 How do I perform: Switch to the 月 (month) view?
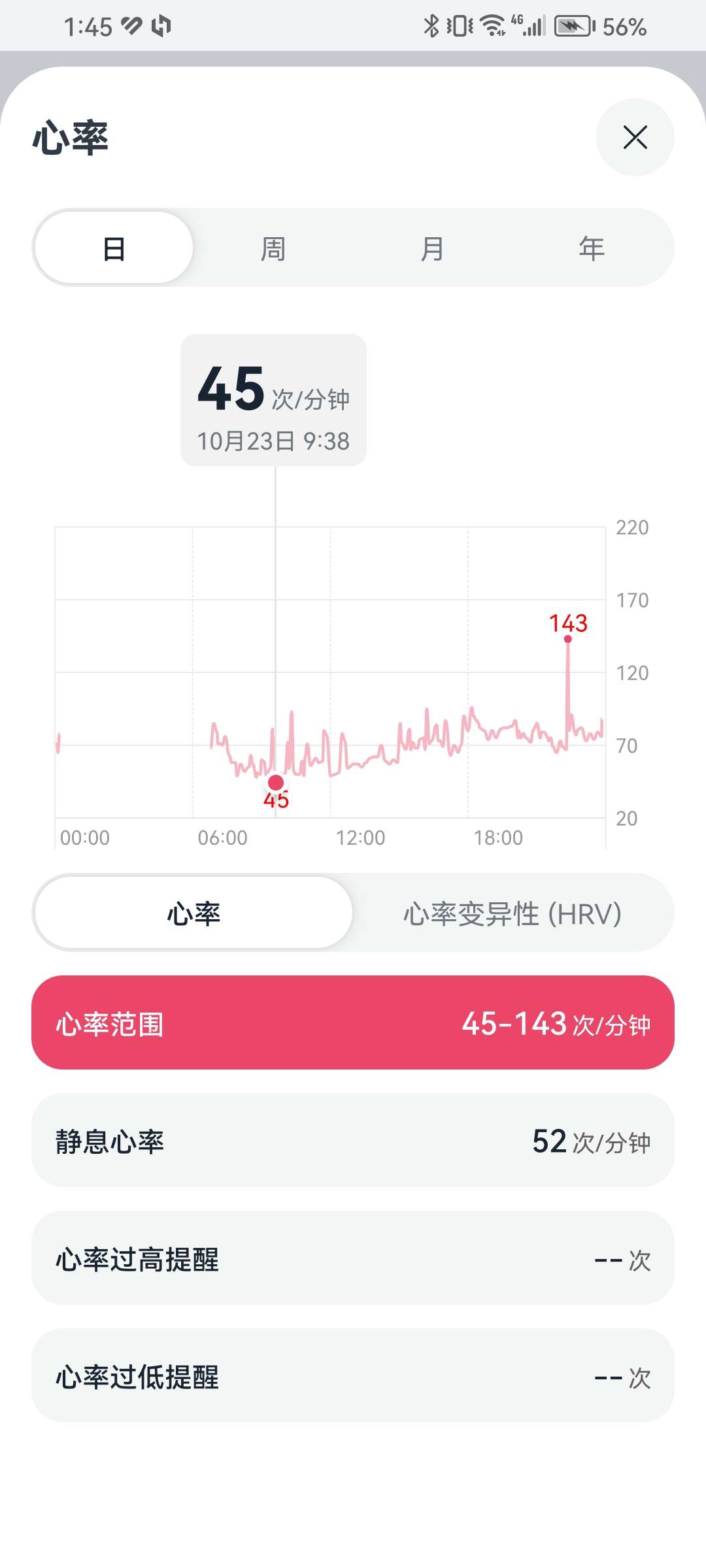pos(432,249)
